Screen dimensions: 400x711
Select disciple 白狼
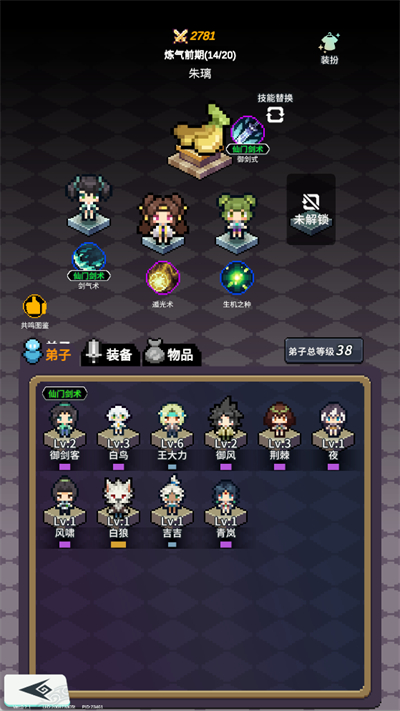coord(118,513)
